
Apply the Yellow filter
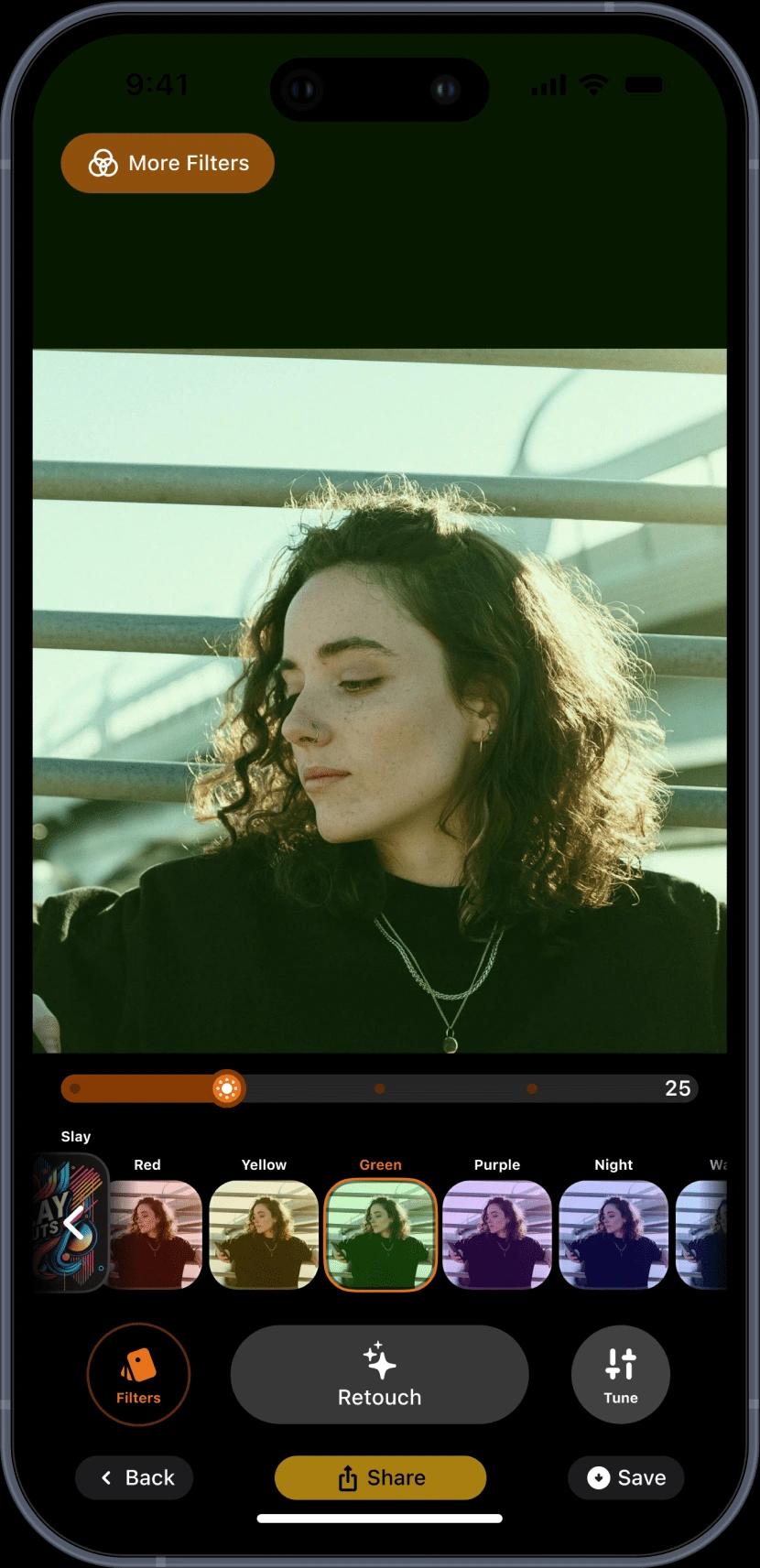coord(264,1234)
